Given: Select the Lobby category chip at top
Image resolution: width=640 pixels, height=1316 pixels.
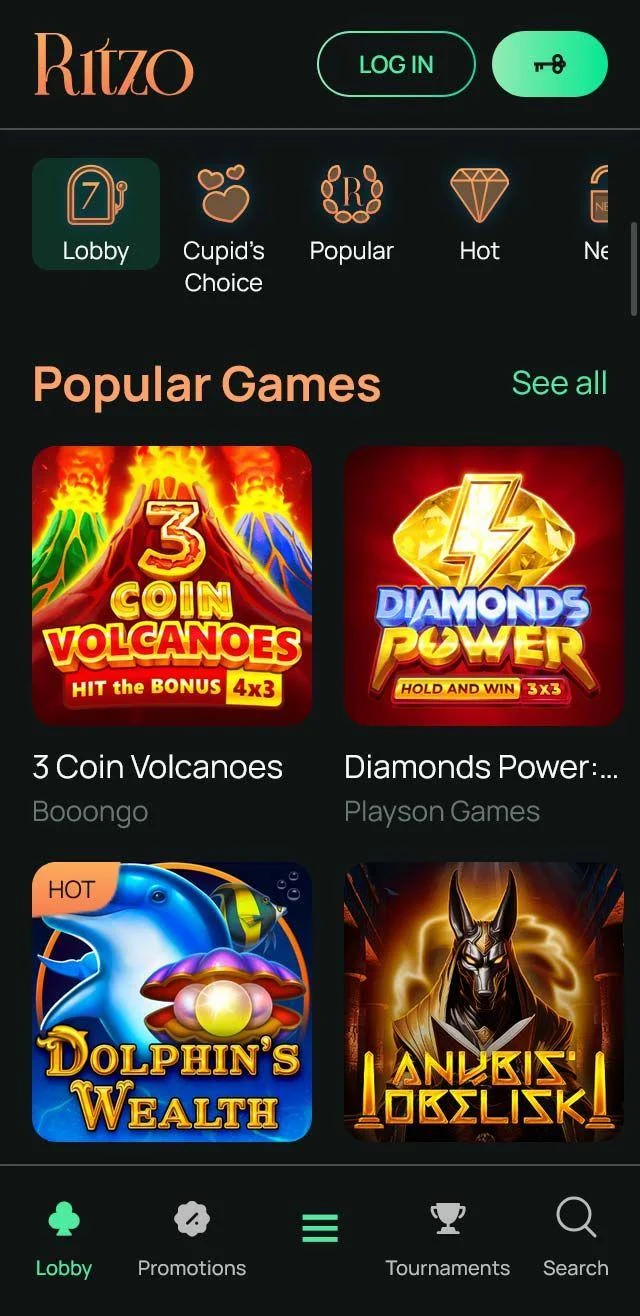Looking at the screenshot, I should coord(96,214).
